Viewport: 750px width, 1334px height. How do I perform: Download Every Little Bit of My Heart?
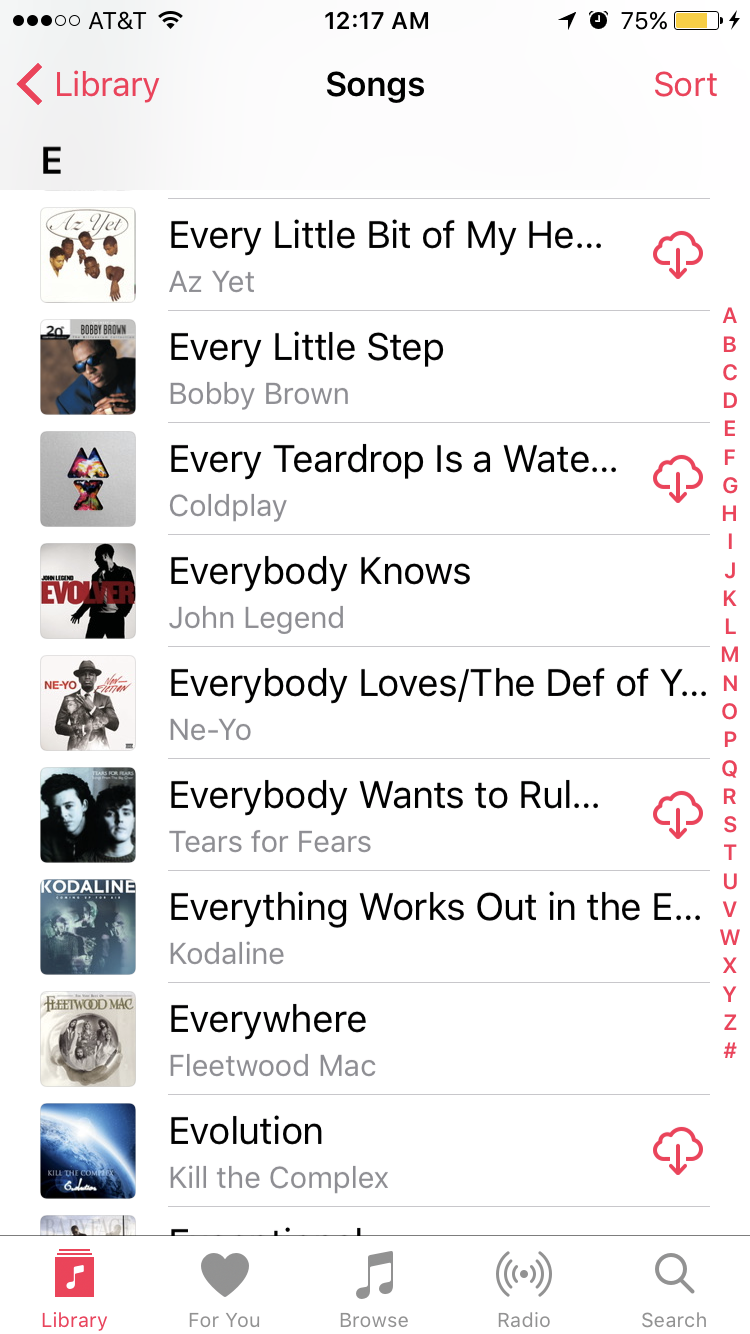[x=678, y=256]
